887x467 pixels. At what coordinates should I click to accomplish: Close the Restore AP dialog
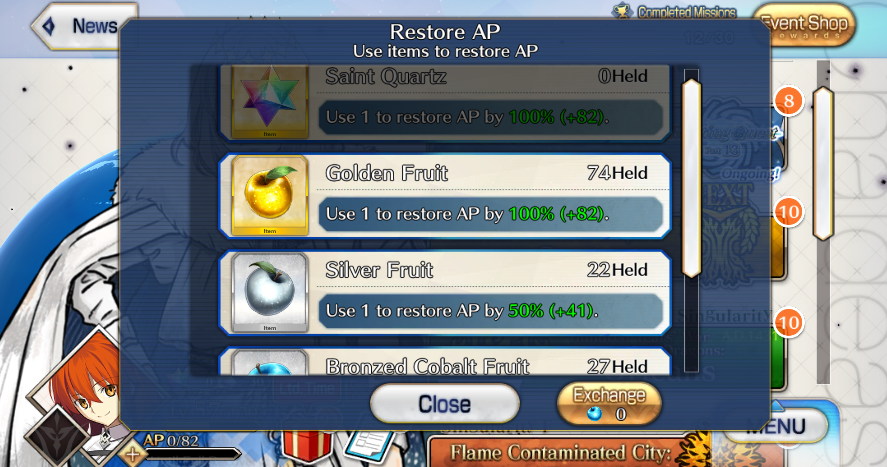pos(444,404)
